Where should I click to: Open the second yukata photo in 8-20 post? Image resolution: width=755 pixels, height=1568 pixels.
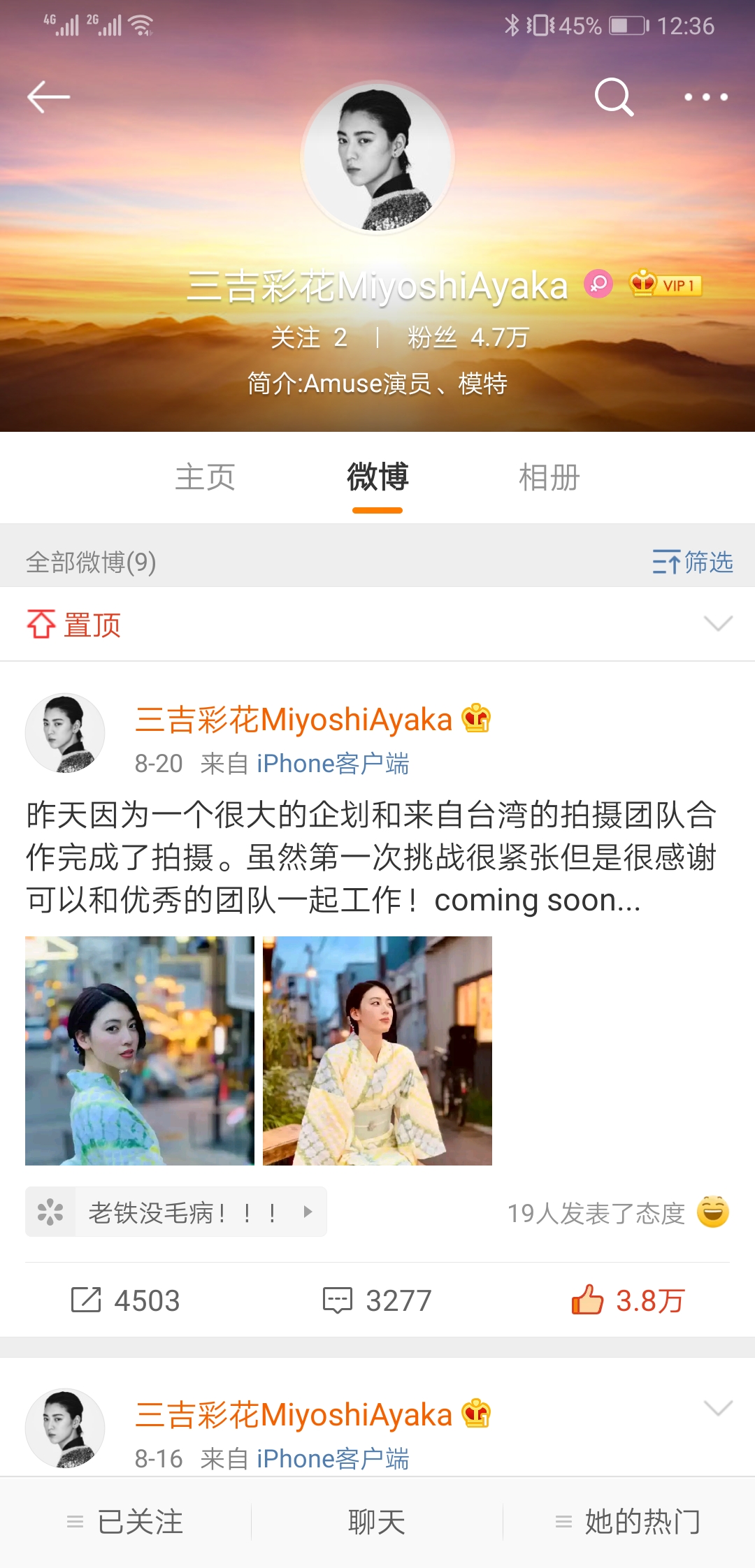click(x=377, y=1050)
